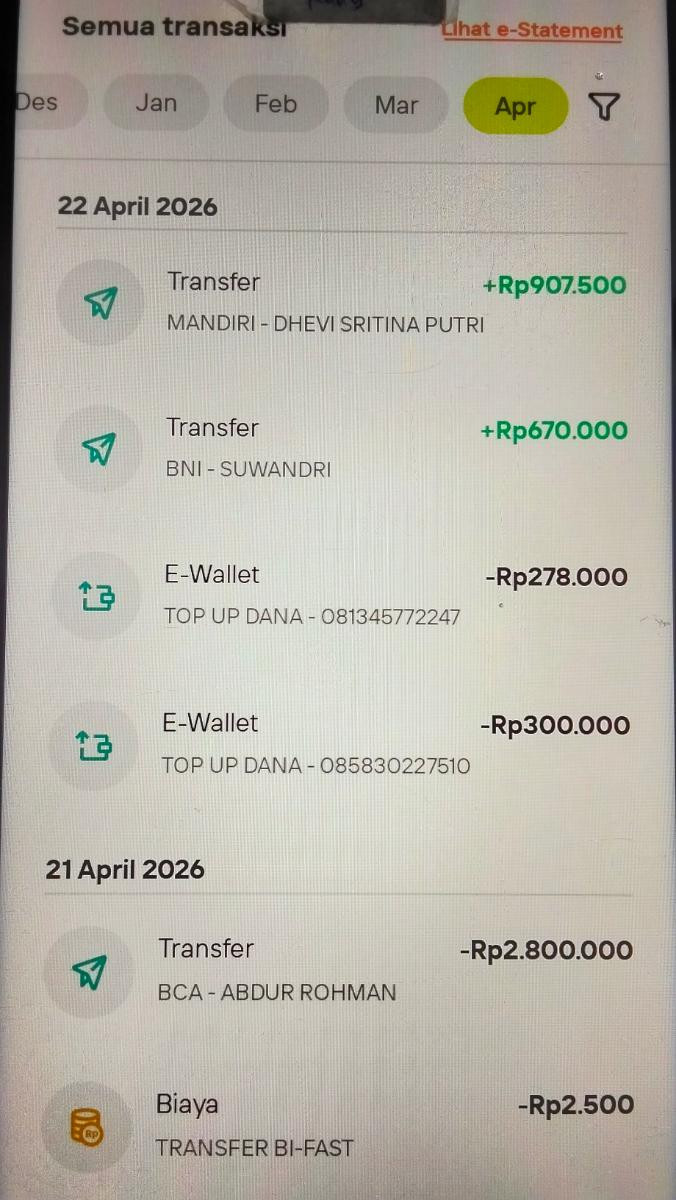This screenshot has width=676, height=1200.
Task: Show transactions for Mar
Action: point(396,105)
